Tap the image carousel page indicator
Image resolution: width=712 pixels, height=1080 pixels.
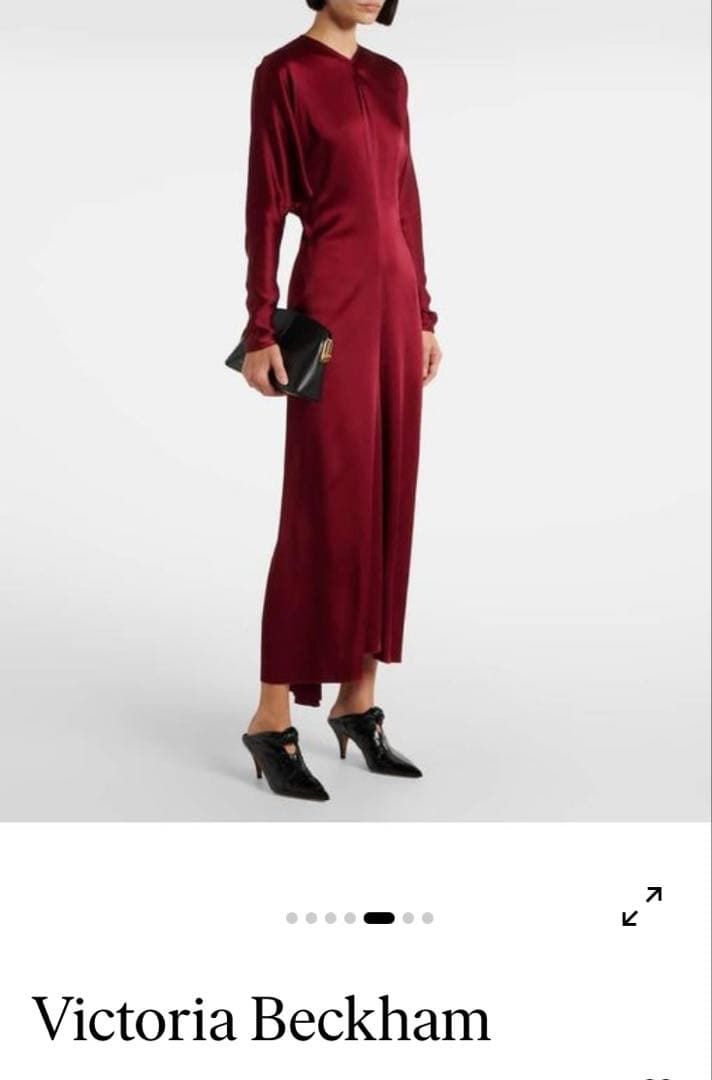coord(360,918)
